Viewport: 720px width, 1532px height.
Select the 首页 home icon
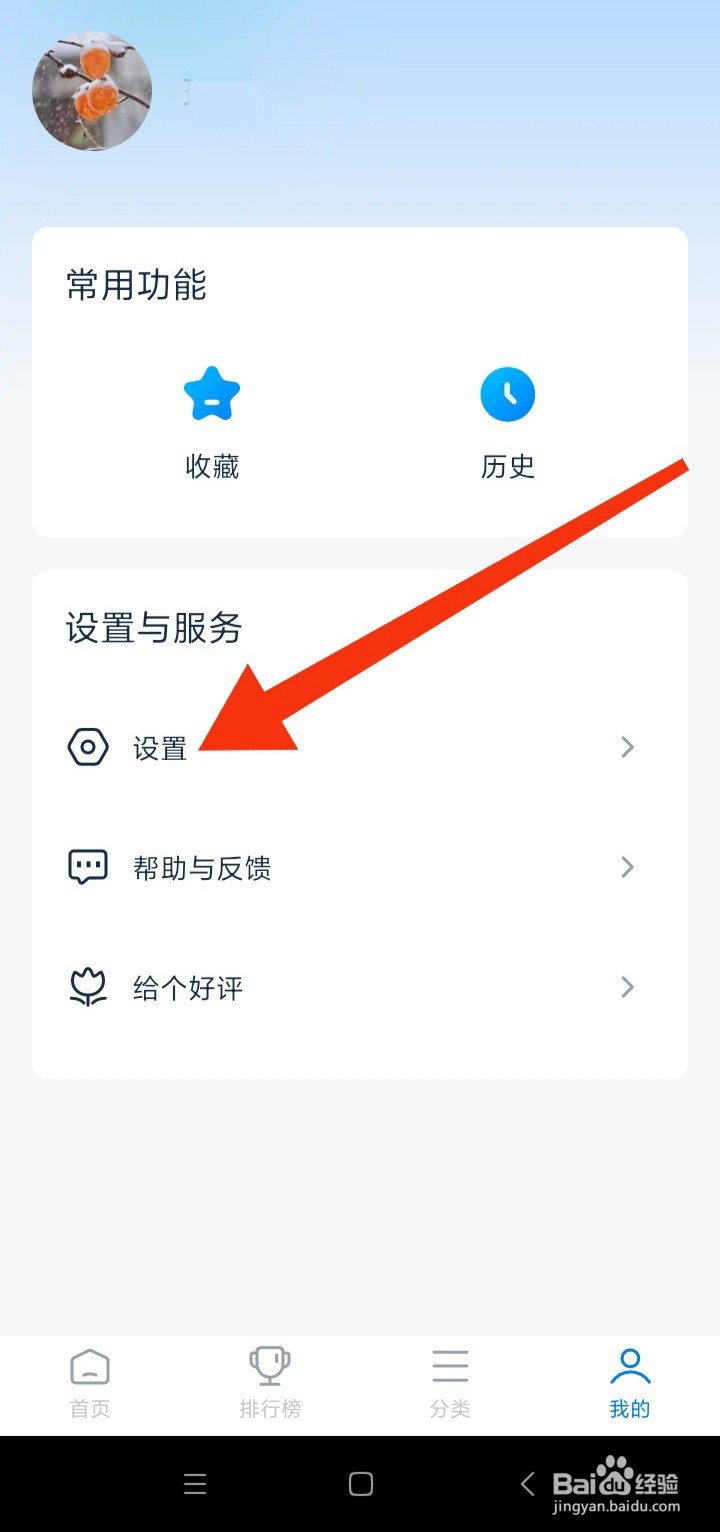coord(90,1363)
